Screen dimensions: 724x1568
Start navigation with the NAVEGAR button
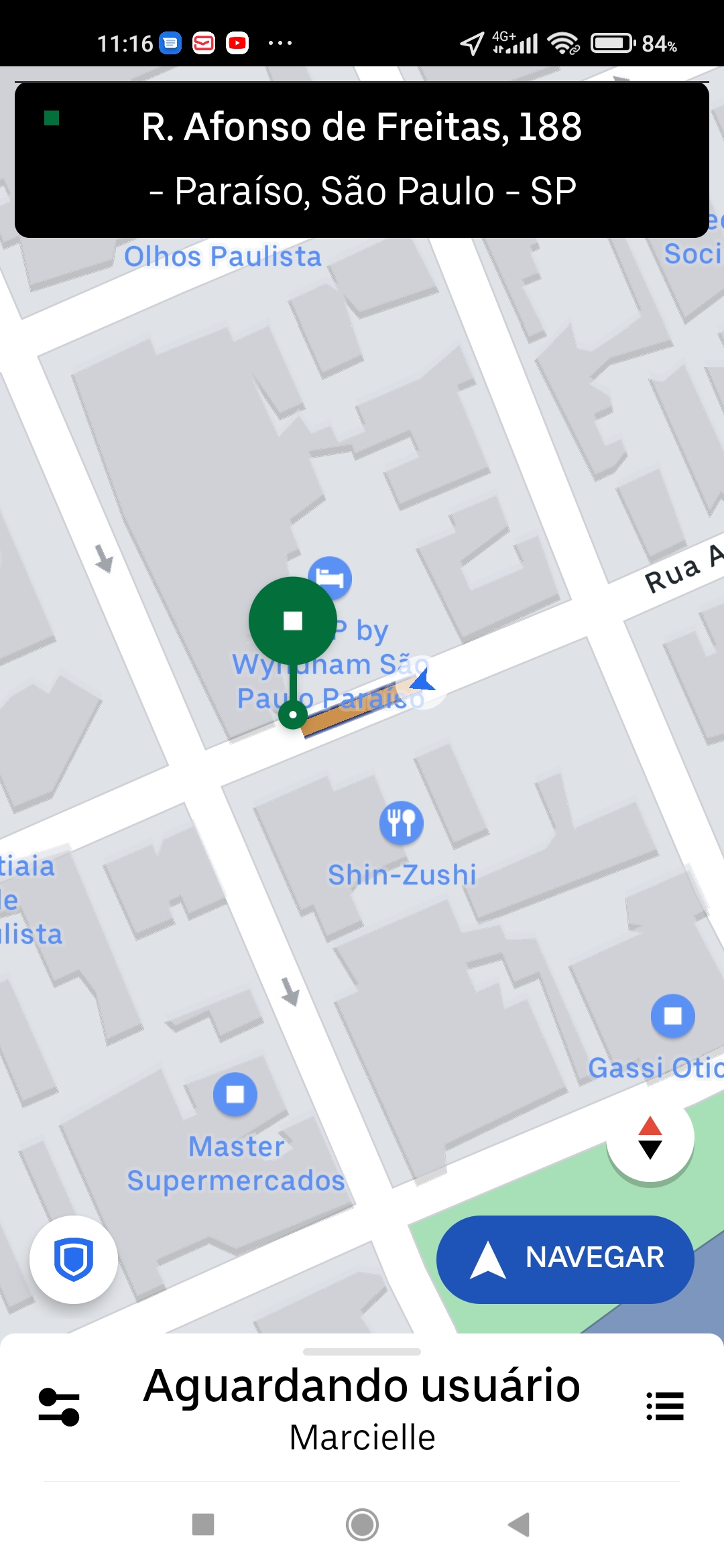tap(564, 1259)
